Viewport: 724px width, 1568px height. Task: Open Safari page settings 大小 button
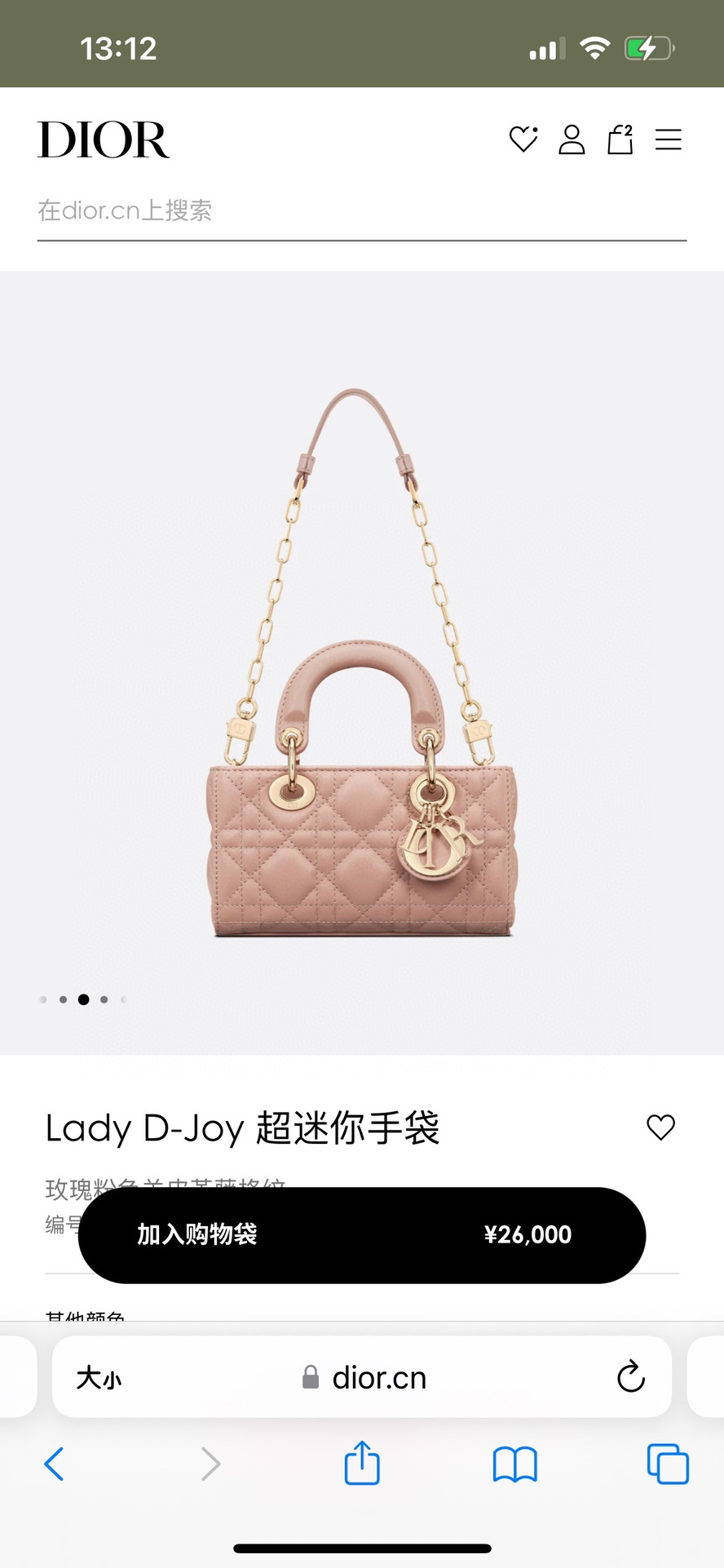click(99, 1379)
